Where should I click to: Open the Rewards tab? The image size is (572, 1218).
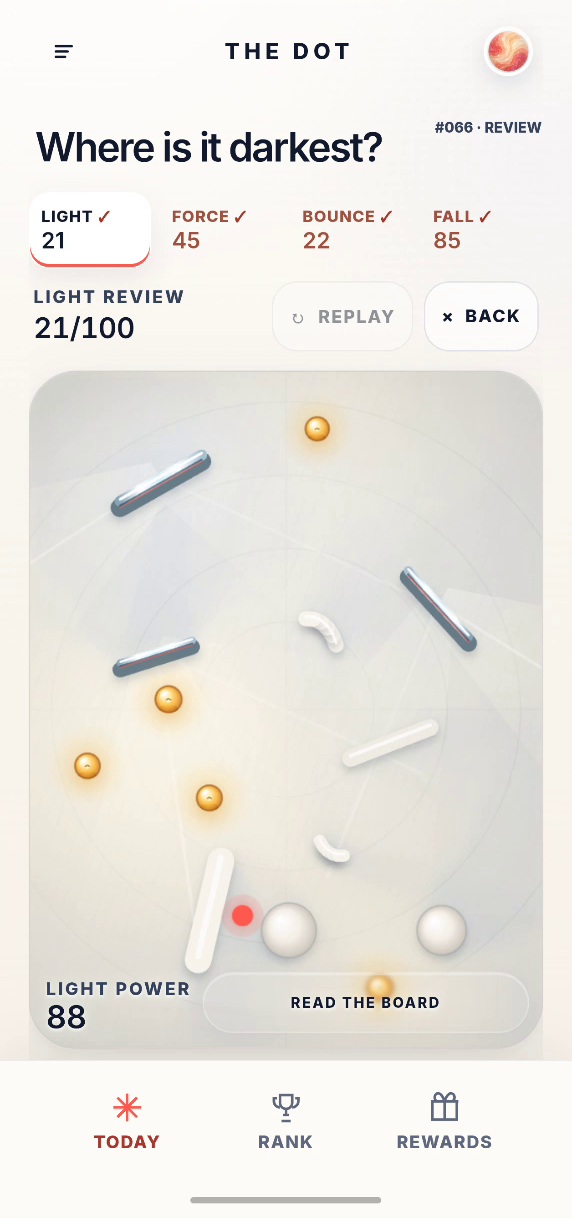[444, 1122]
